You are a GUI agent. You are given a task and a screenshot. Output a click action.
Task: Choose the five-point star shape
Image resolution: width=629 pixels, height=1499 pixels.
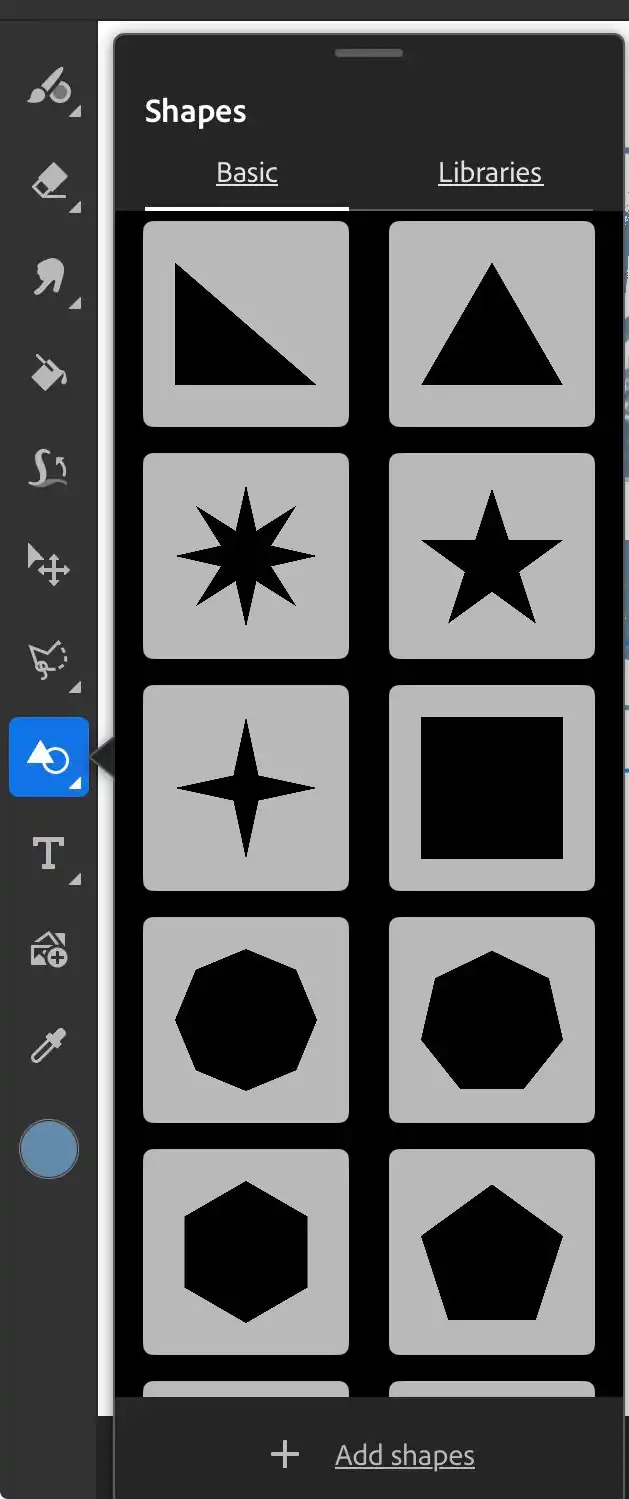click(491, 556)
